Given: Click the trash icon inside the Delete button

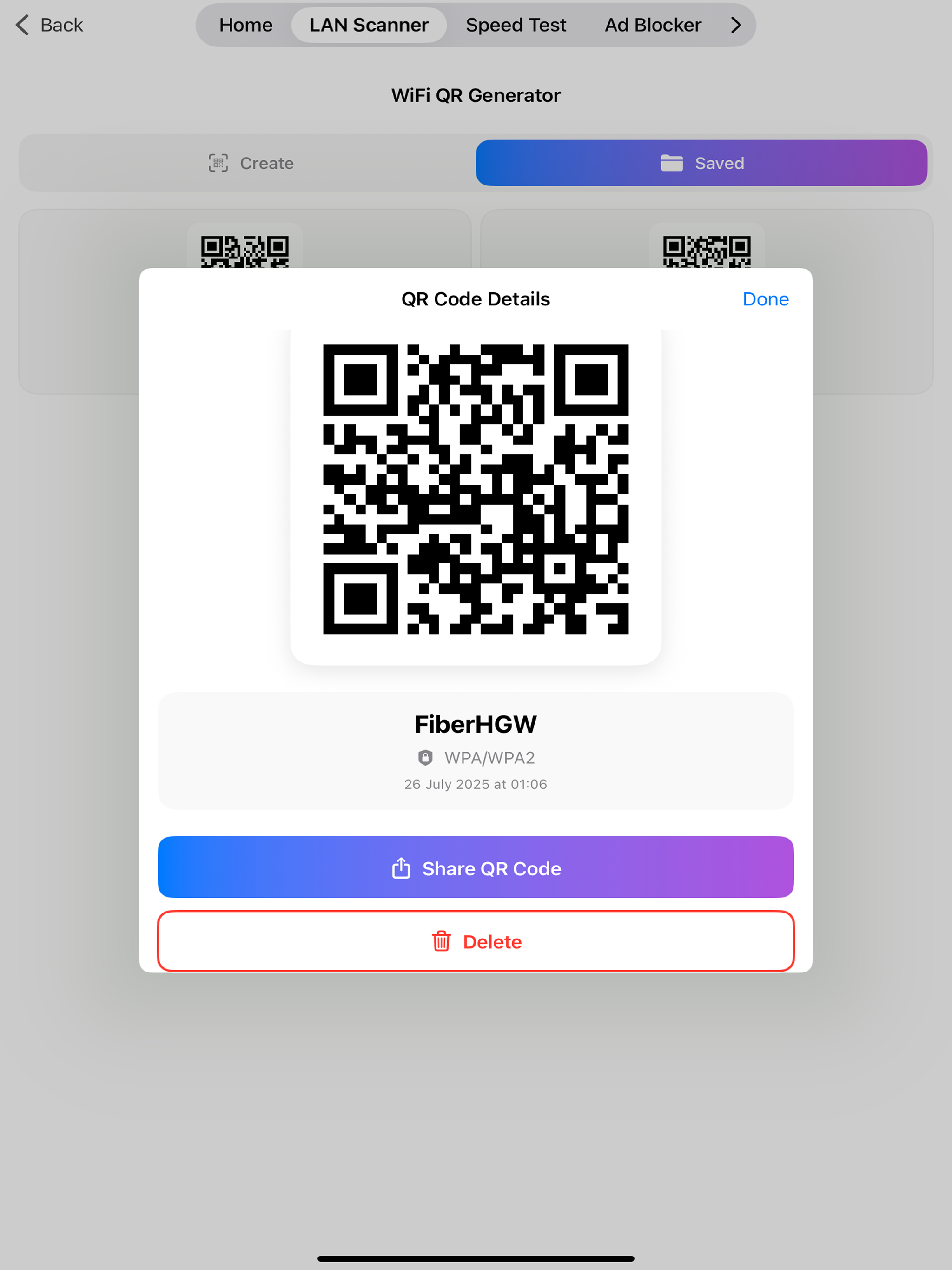Looking at the screenshot, I should tap(441, 942).
